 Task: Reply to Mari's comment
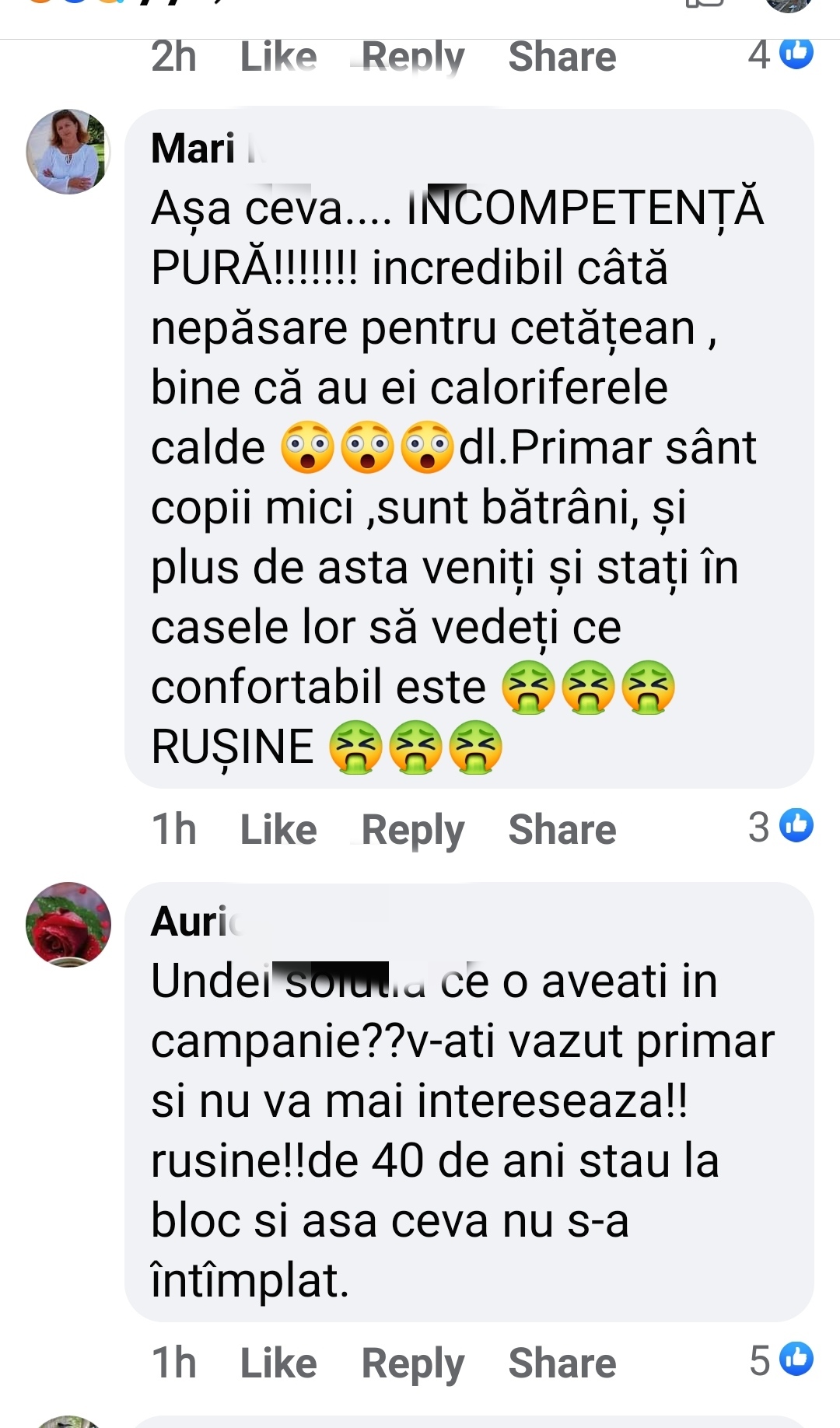click(413, 831)
